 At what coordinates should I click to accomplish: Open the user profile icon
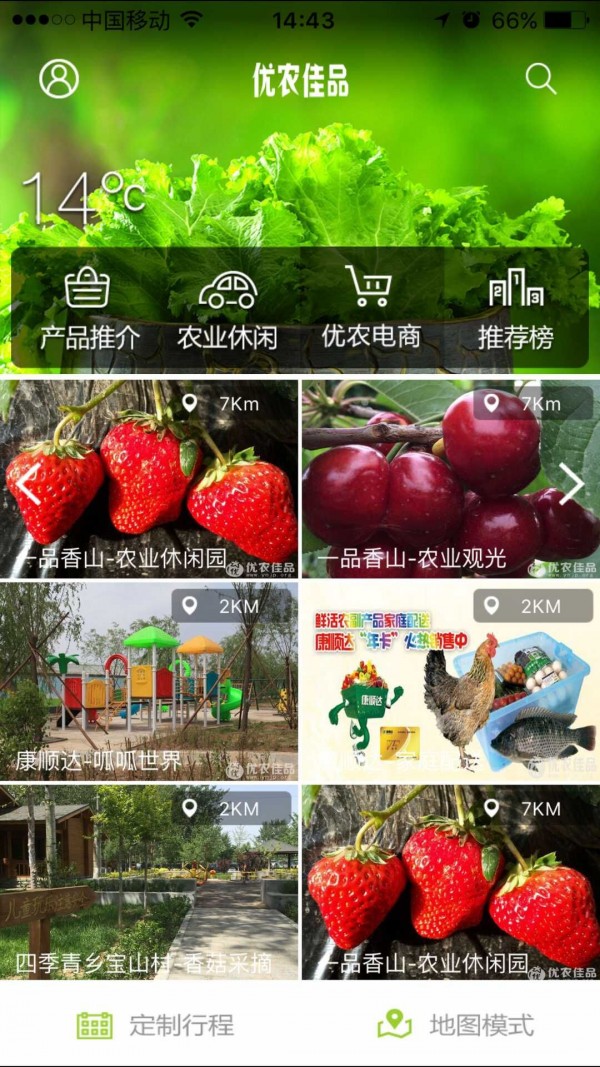(59, 79)
